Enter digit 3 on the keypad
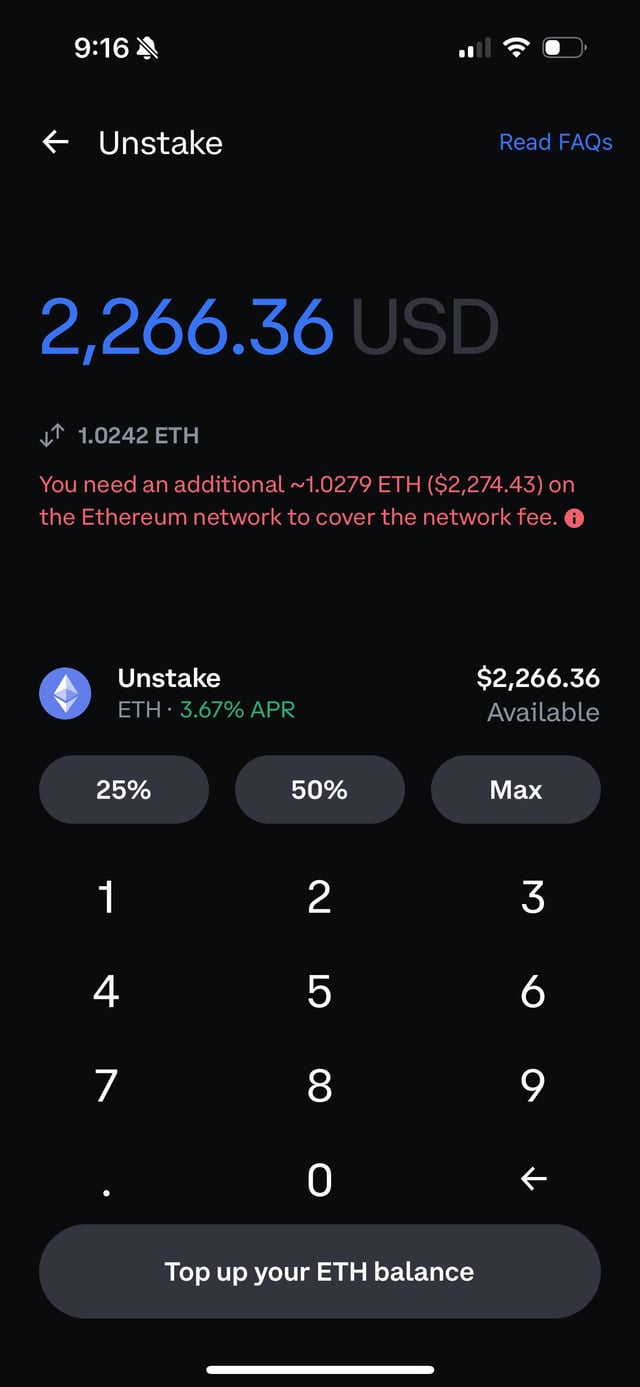The width and height of the screenshot is (640, 1387). click(533, 897)
